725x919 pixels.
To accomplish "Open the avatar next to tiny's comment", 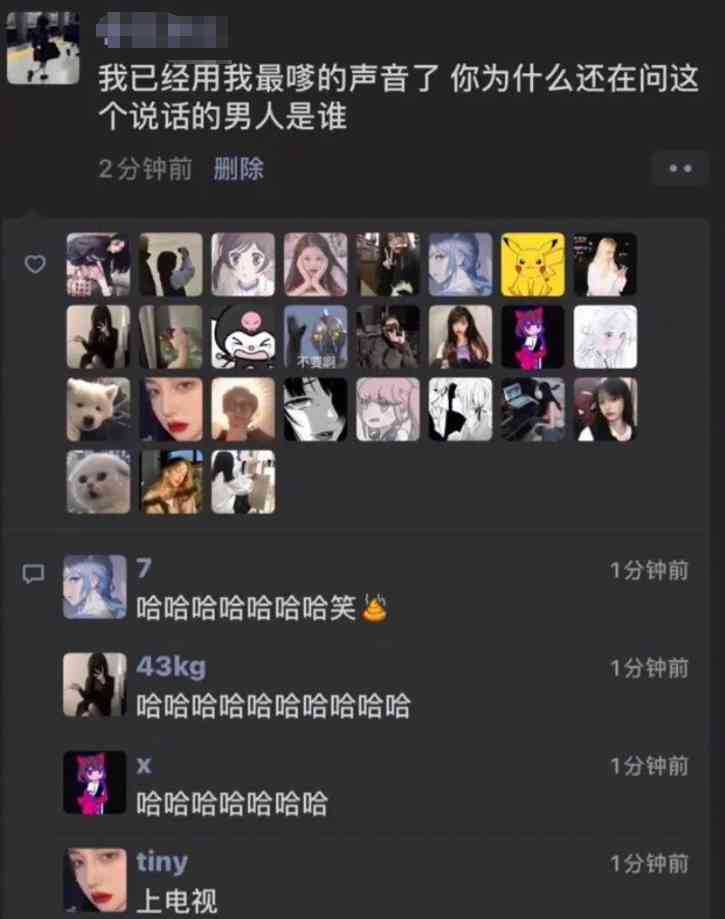I will coord(95,880).
